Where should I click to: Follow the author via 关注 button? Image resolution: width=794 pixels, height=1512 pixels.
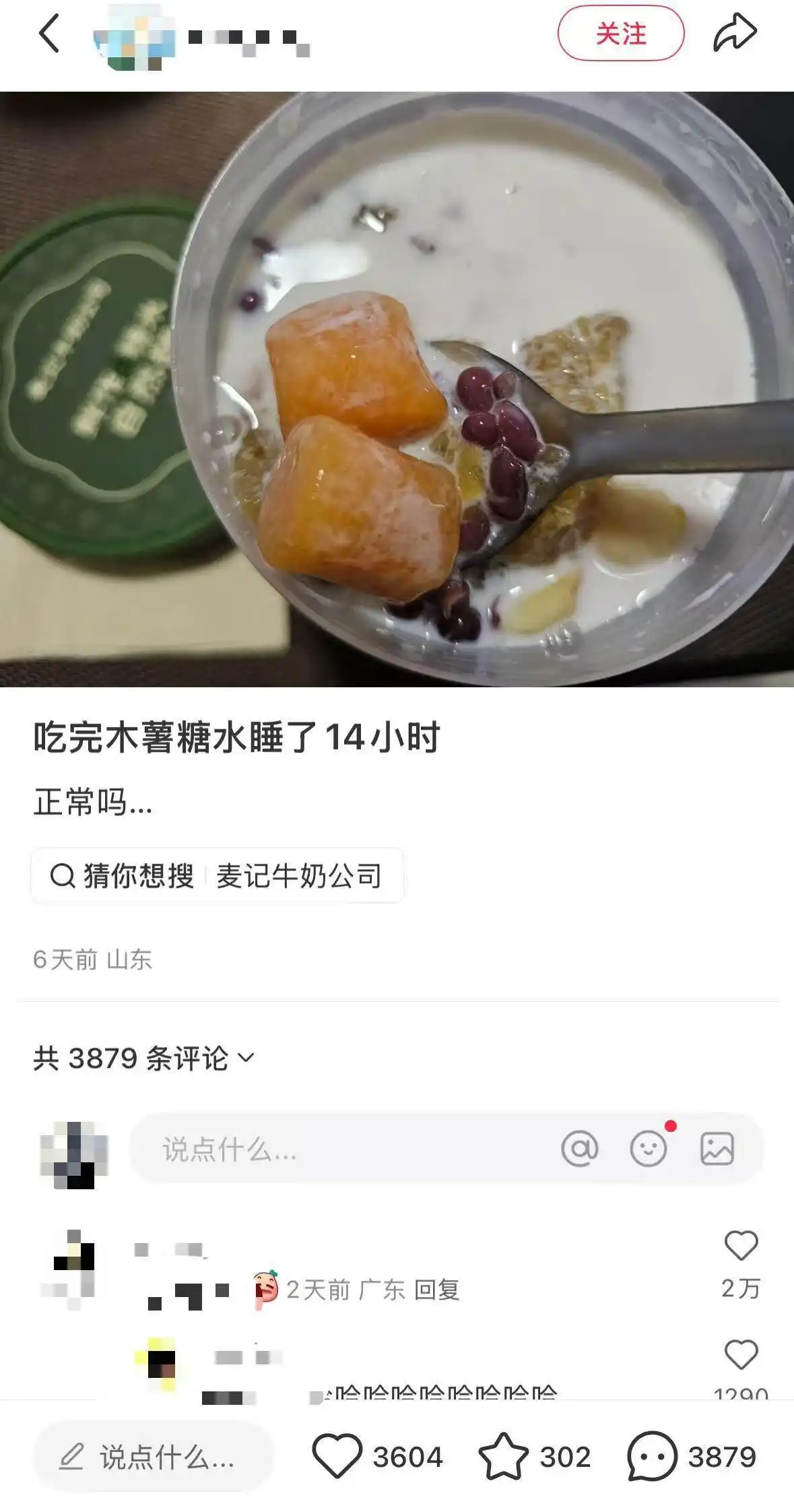coord(621,35)
